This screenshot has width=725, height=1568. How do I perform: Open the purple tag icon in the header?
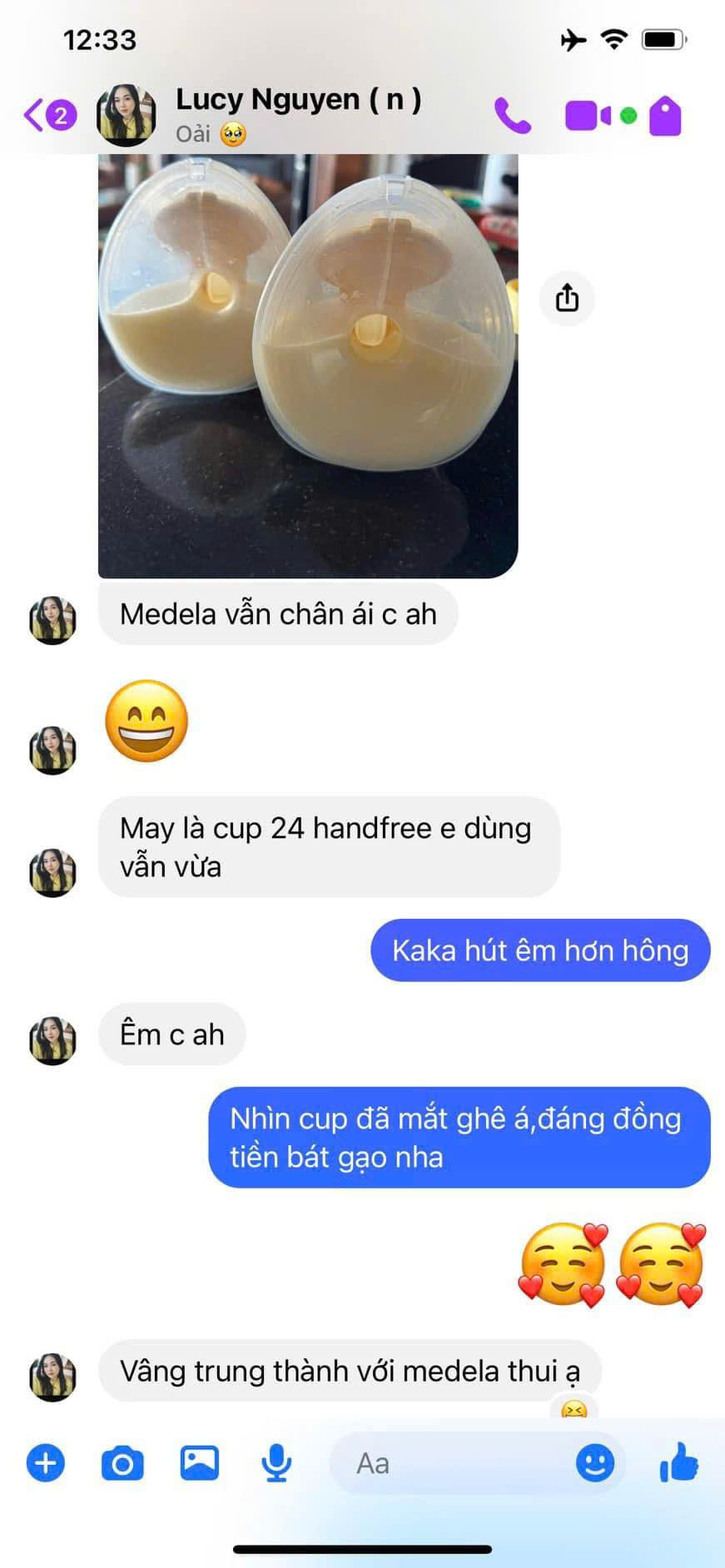(x=665, y=116)
